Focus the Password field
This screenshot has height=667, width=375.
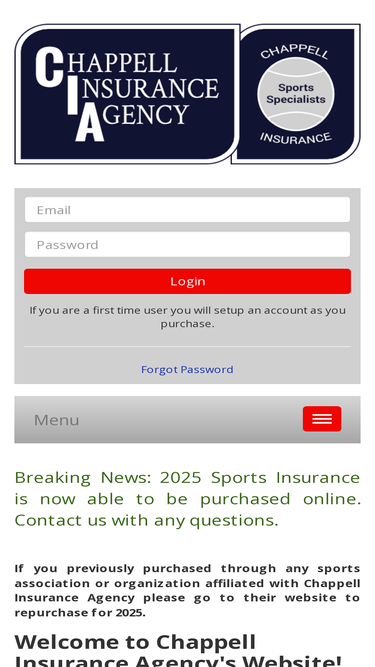(x=187, y=245)
